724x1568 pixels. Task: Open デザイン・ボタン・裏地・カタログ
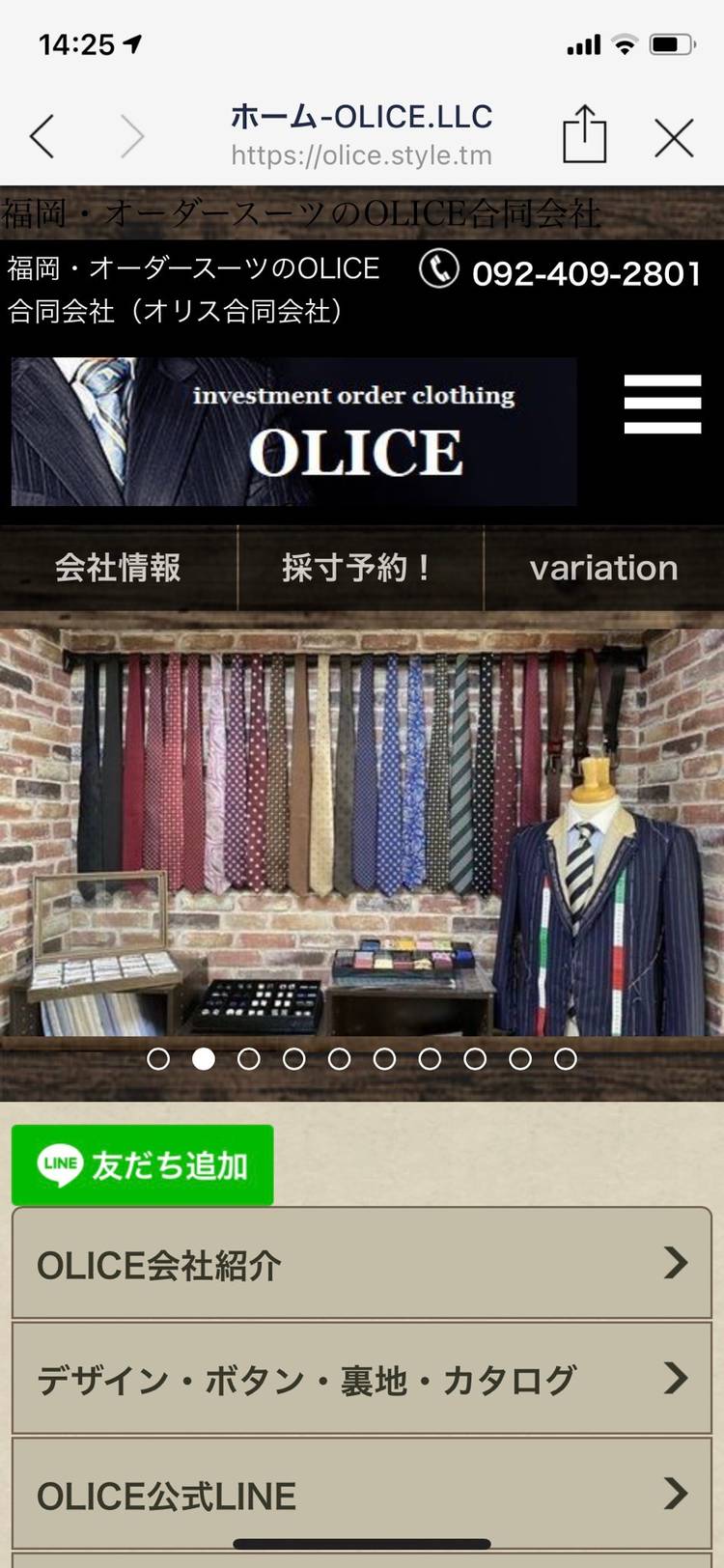[361, 1379]
